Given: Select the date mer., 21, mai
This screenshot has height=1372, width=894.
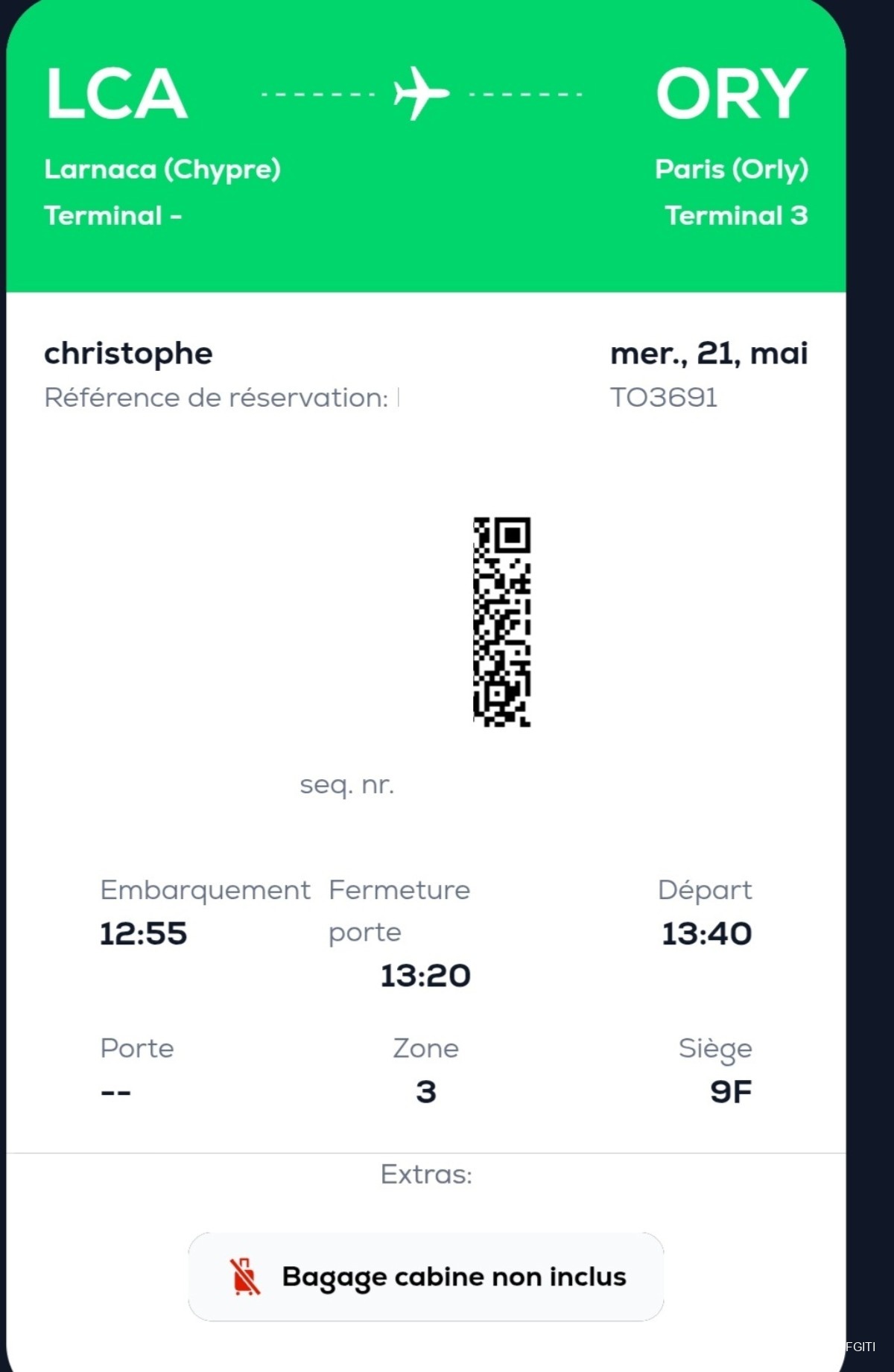Looking at the screenshot, I should tap(709, 353).
